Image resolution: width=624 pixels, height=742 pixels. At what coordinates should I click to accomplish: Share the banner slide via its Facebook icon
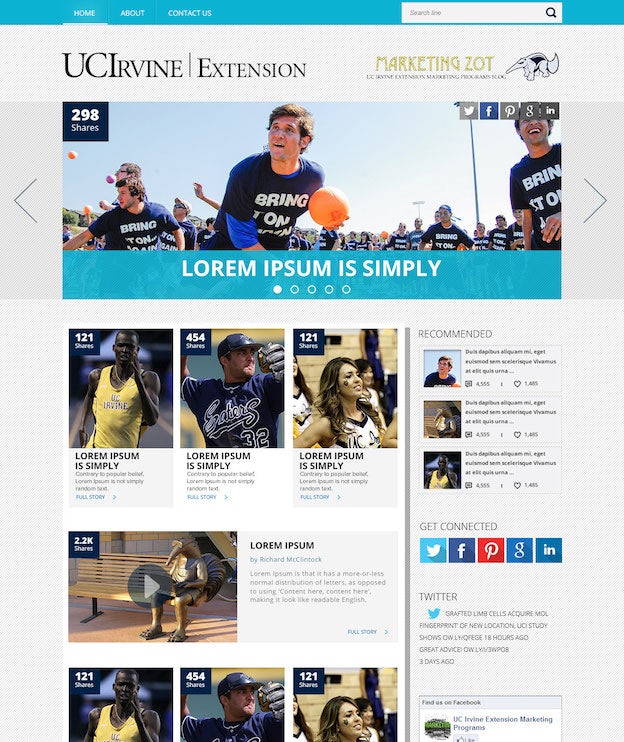[489, 111]
